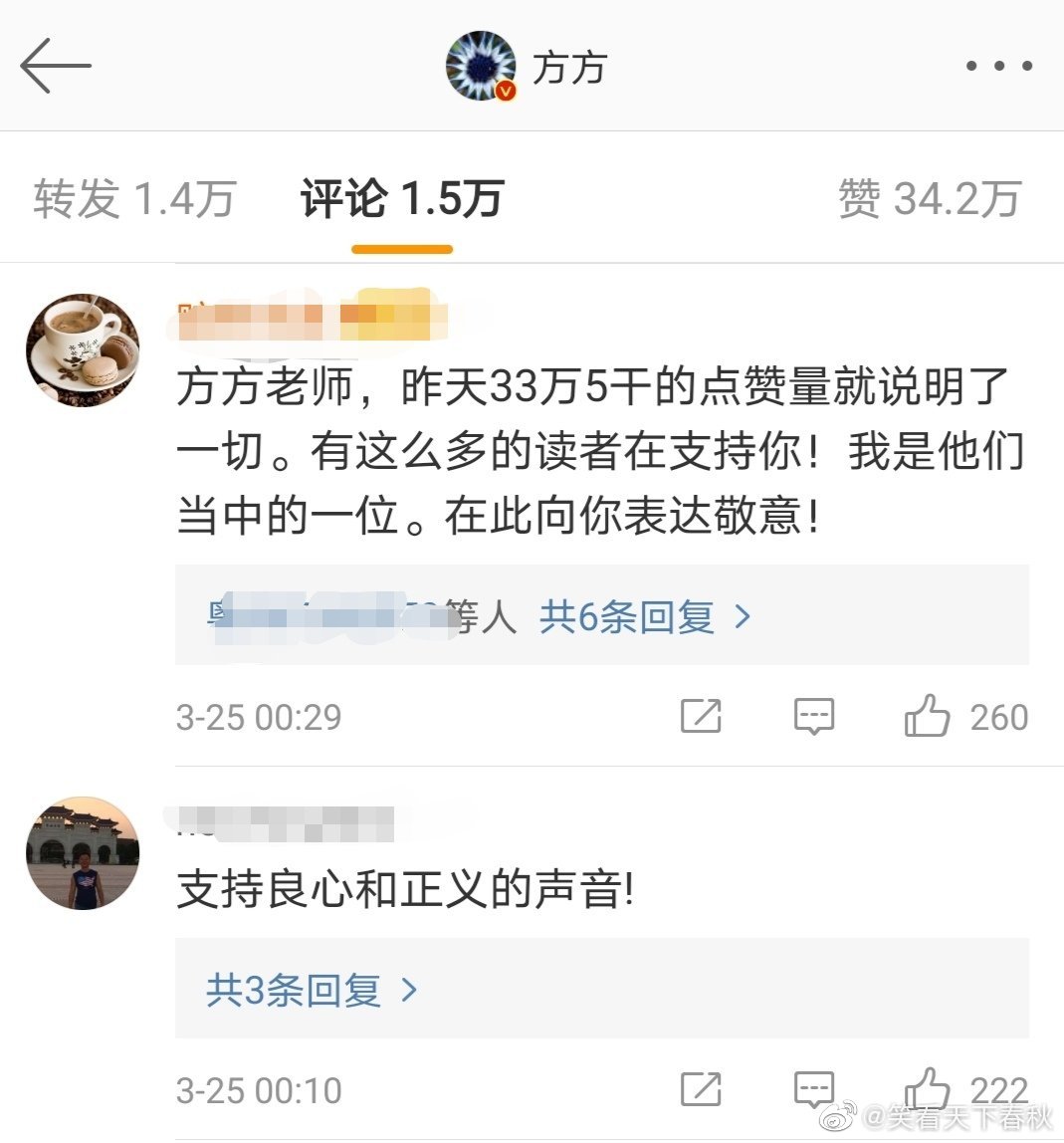Repost the comment posted at 3-25 00:29
This screenshot has width=1064, height=1143.
701,717
